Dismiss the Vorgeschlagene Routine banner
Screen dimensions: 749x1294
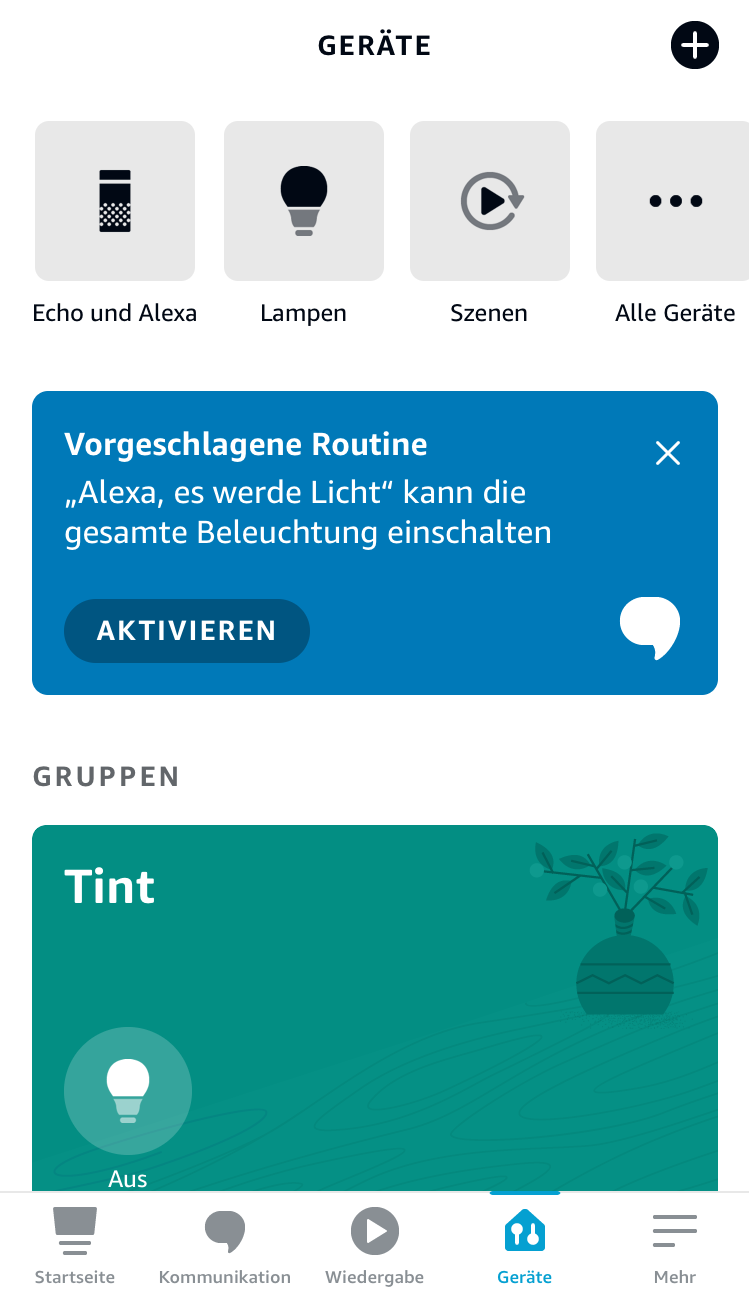pos(667,454)
